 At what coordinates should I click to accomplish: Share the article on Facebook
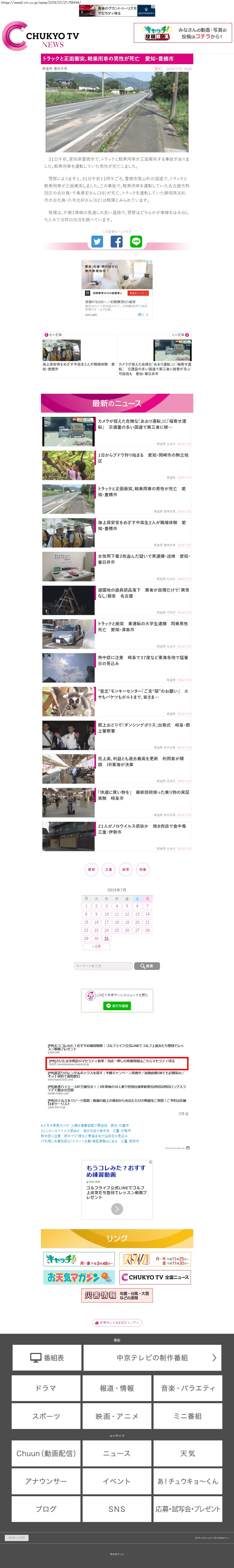click(x=117, y=242)
